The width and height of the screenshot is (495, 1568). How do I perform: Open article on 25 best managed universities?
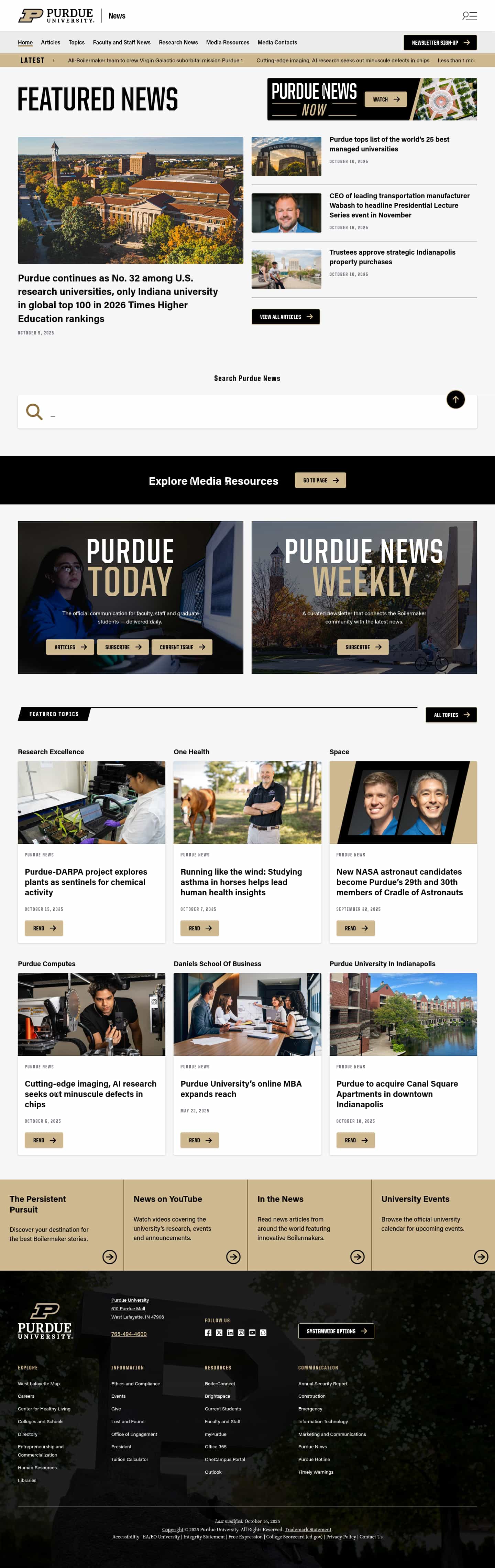click(389, 144)
